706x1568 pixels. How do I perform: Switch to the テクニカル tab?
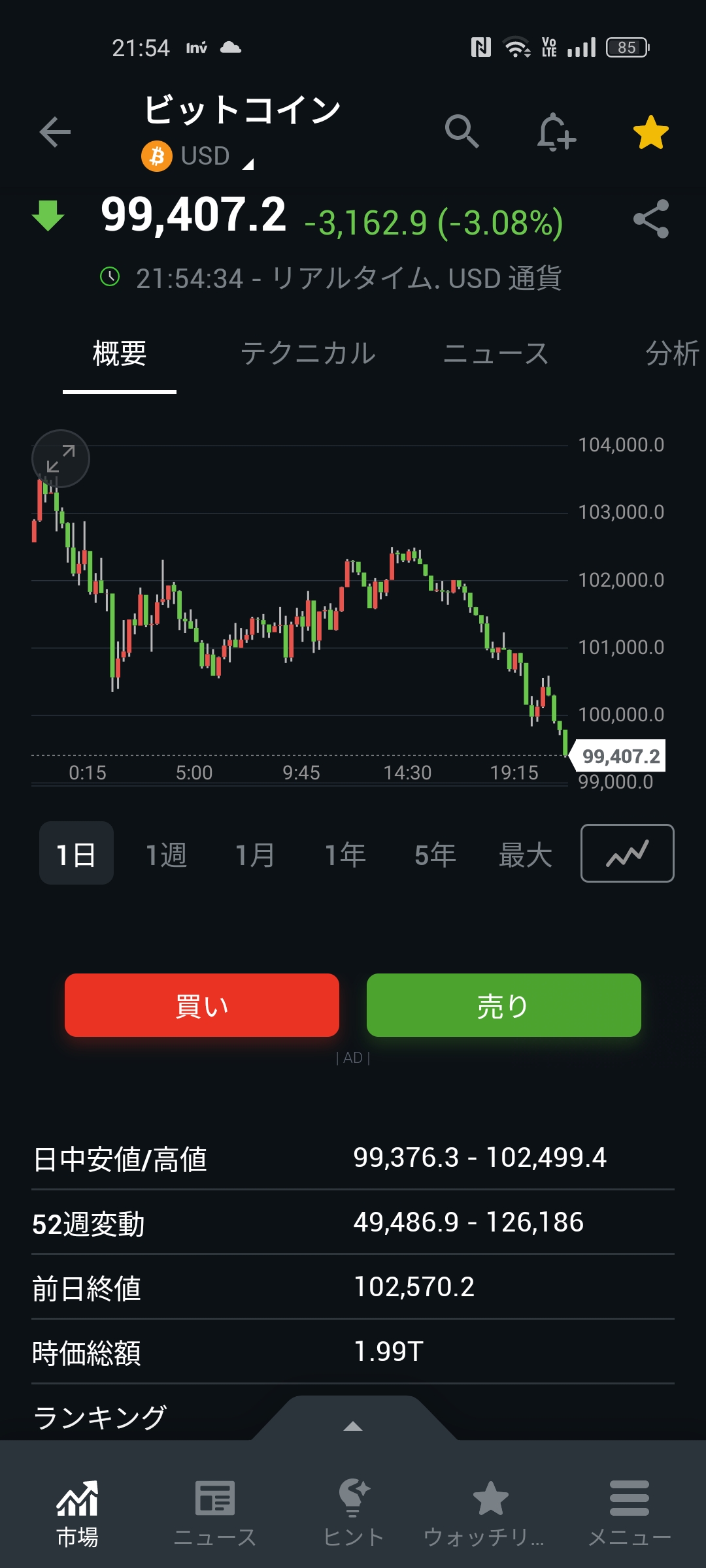(308, 353)
